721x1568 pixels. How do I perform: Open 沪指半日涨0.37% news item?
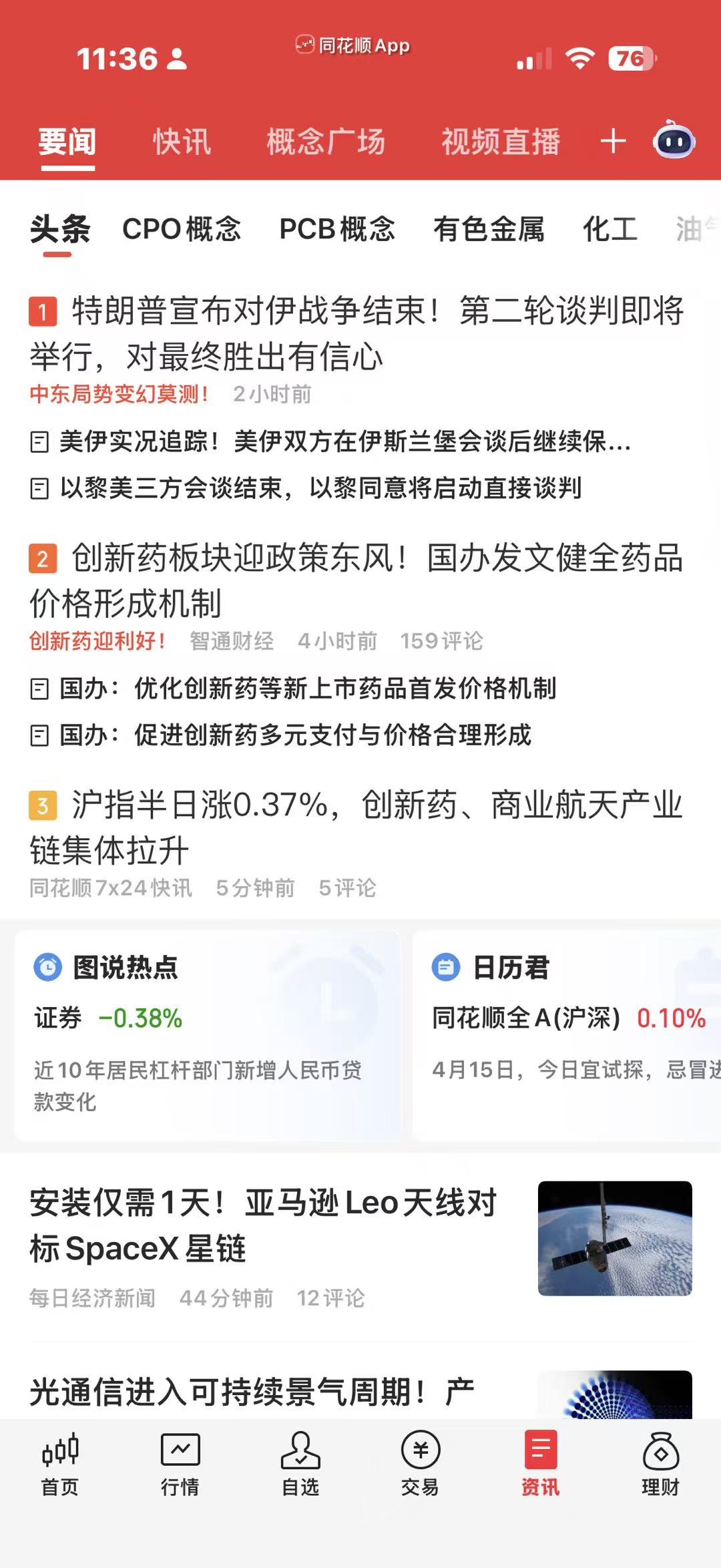coord(357,827)
